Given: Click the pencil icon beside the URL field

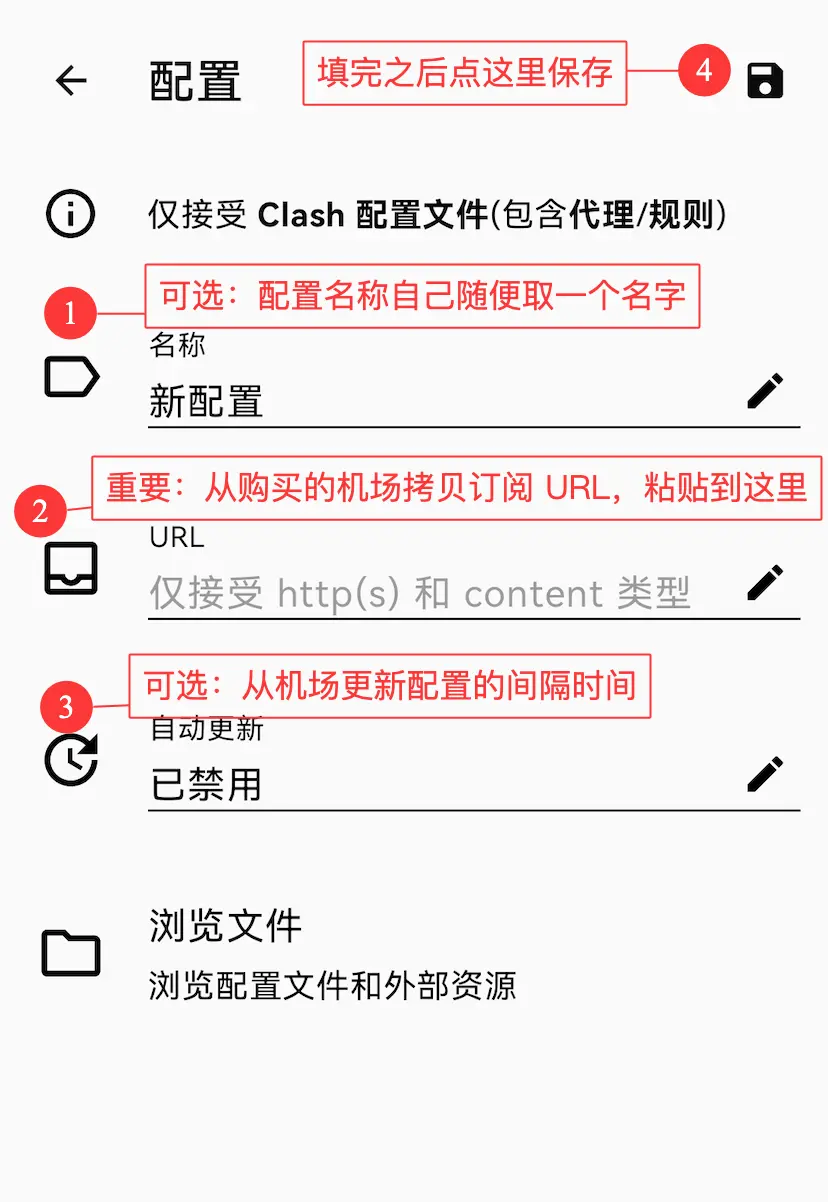Looking at the screenshot, I should [x=764, y=581].
